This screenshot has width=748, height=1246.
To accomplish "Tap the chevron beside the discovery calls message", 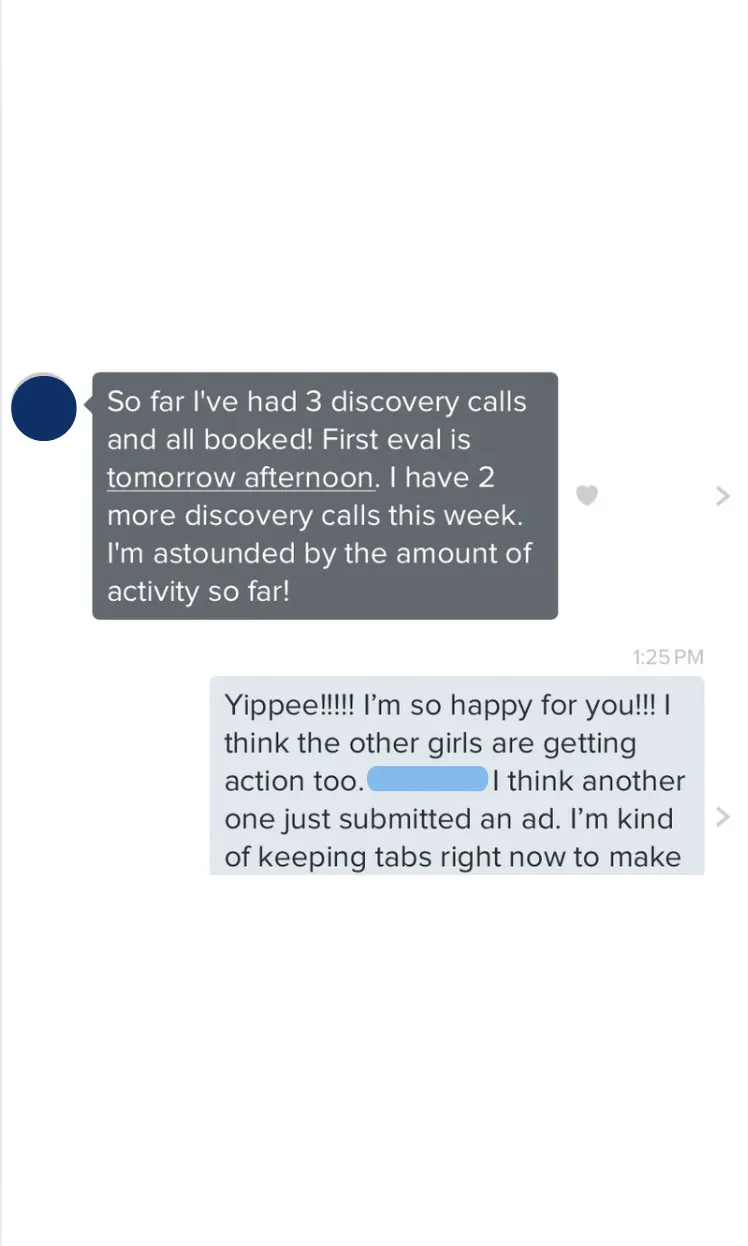I will 723,495.
